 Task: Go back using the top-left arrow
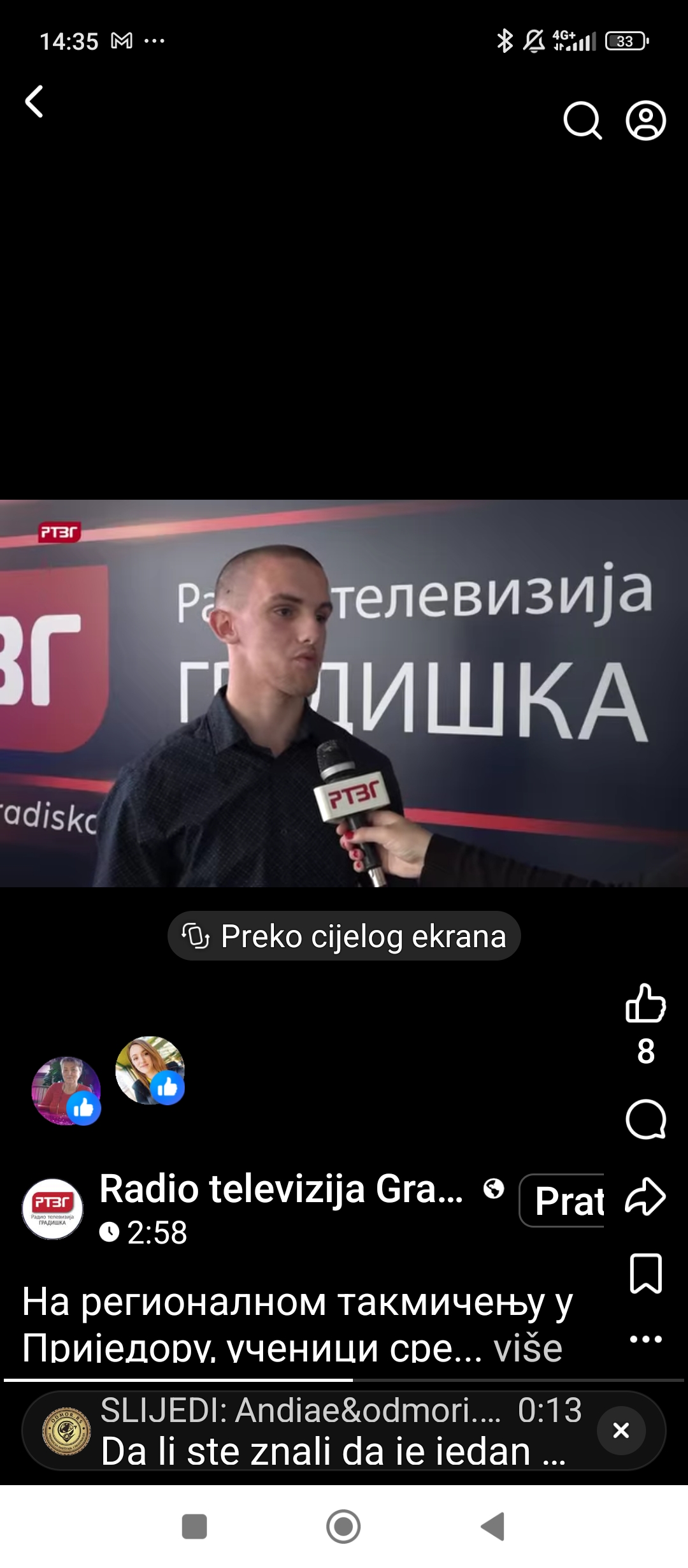point(34,102)
